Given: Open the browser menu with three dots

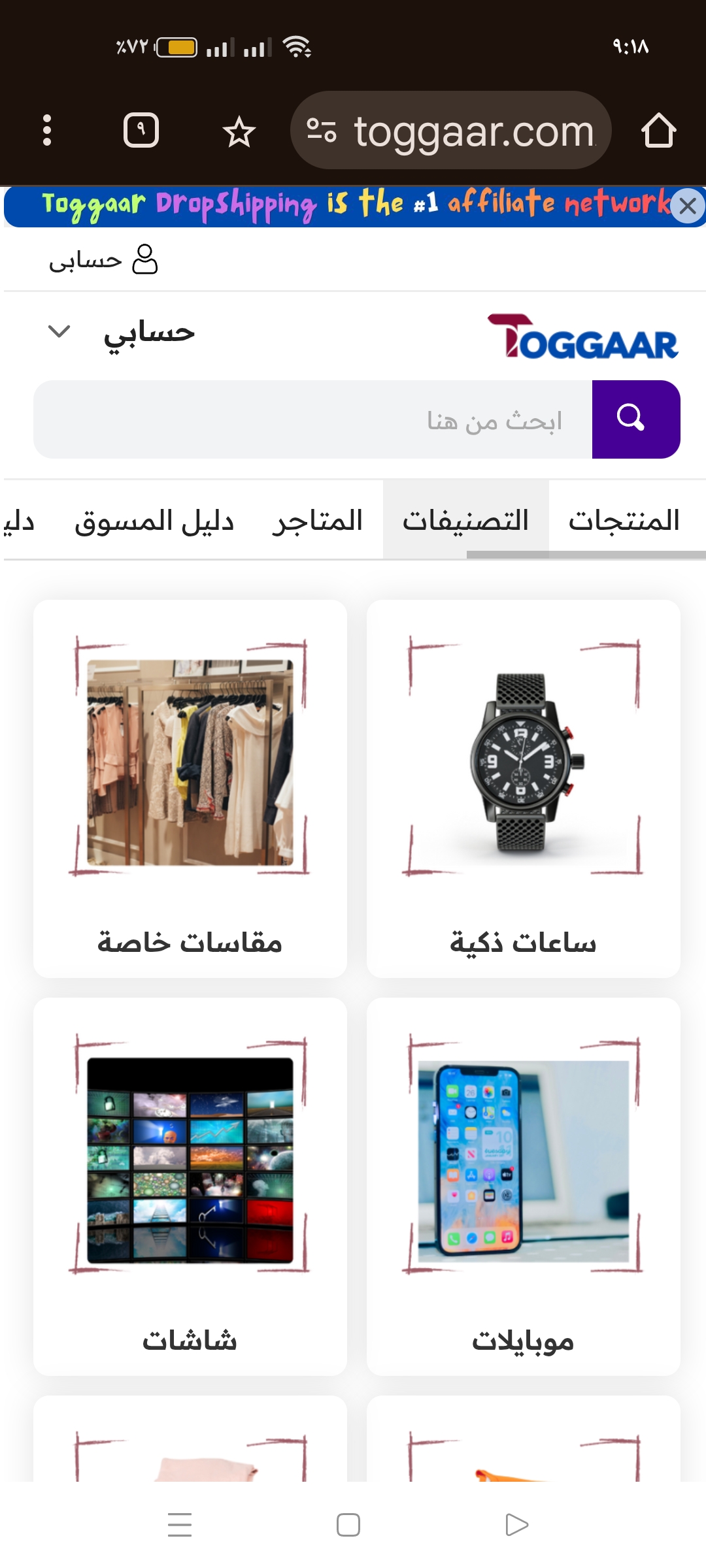Looking at the screenshot, I should point(48,130).
